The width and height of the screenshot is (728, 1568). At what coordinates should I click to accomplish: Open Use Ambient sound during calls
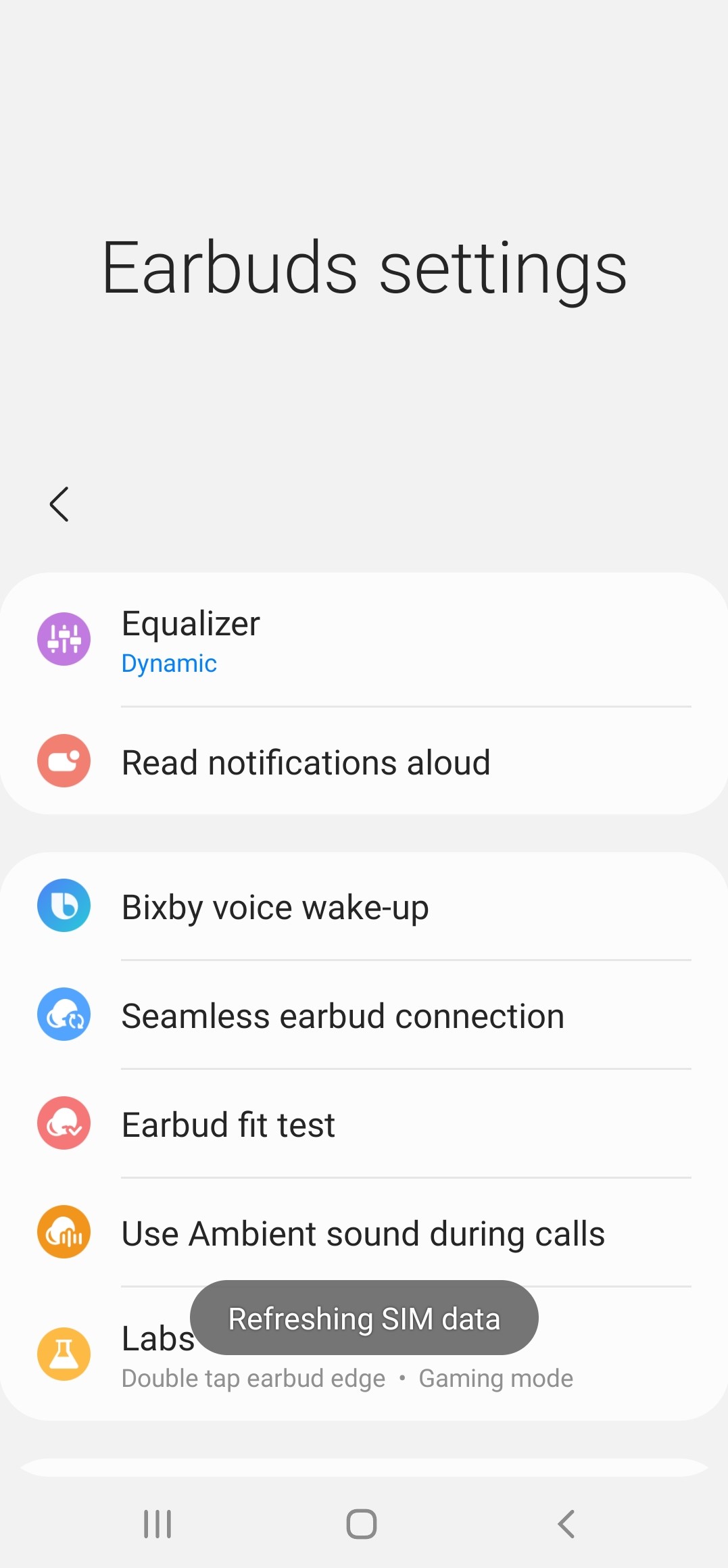(x=364, y=1233)
